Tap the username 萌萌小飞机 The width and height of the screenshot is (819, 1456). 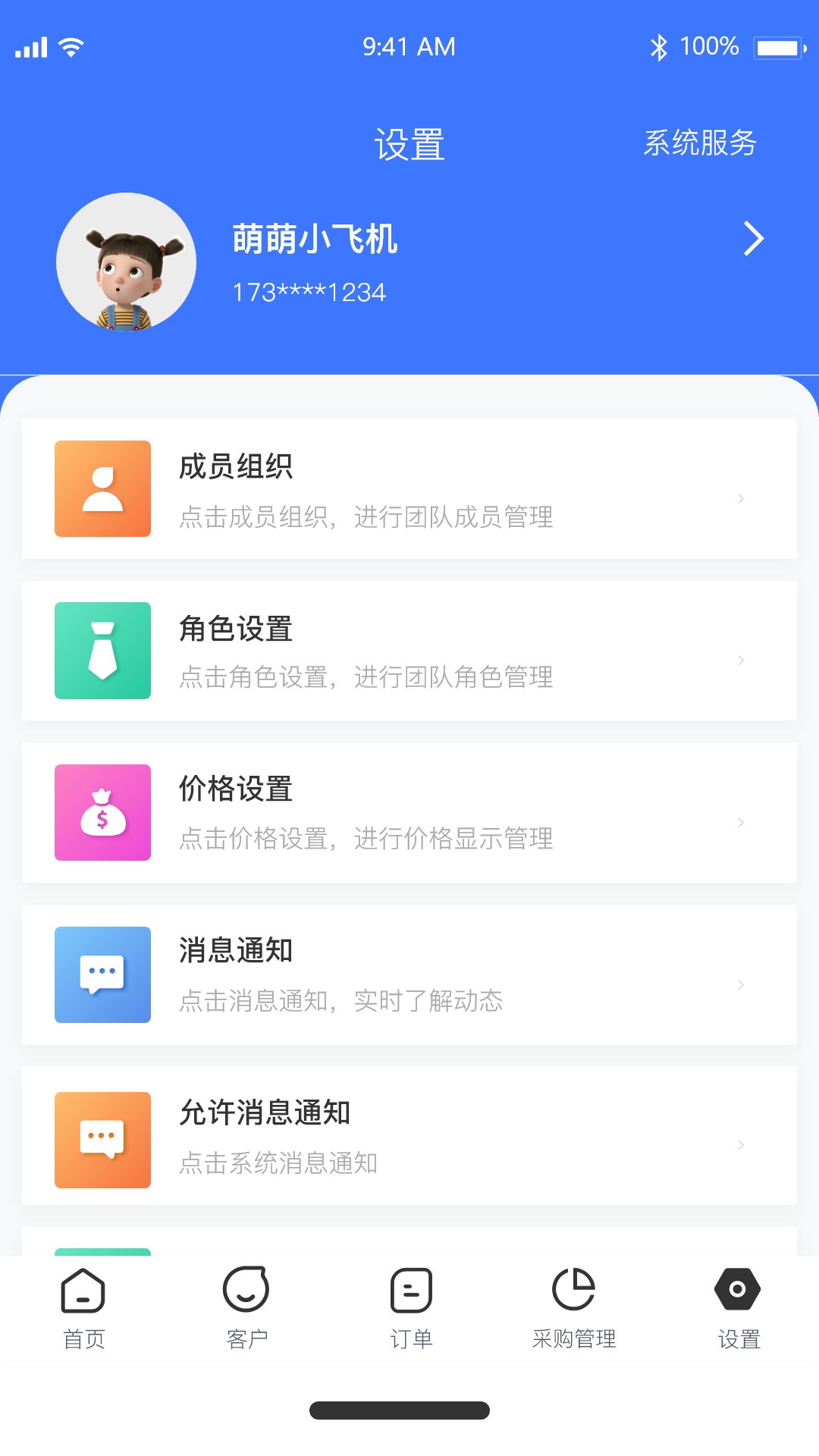315,240
